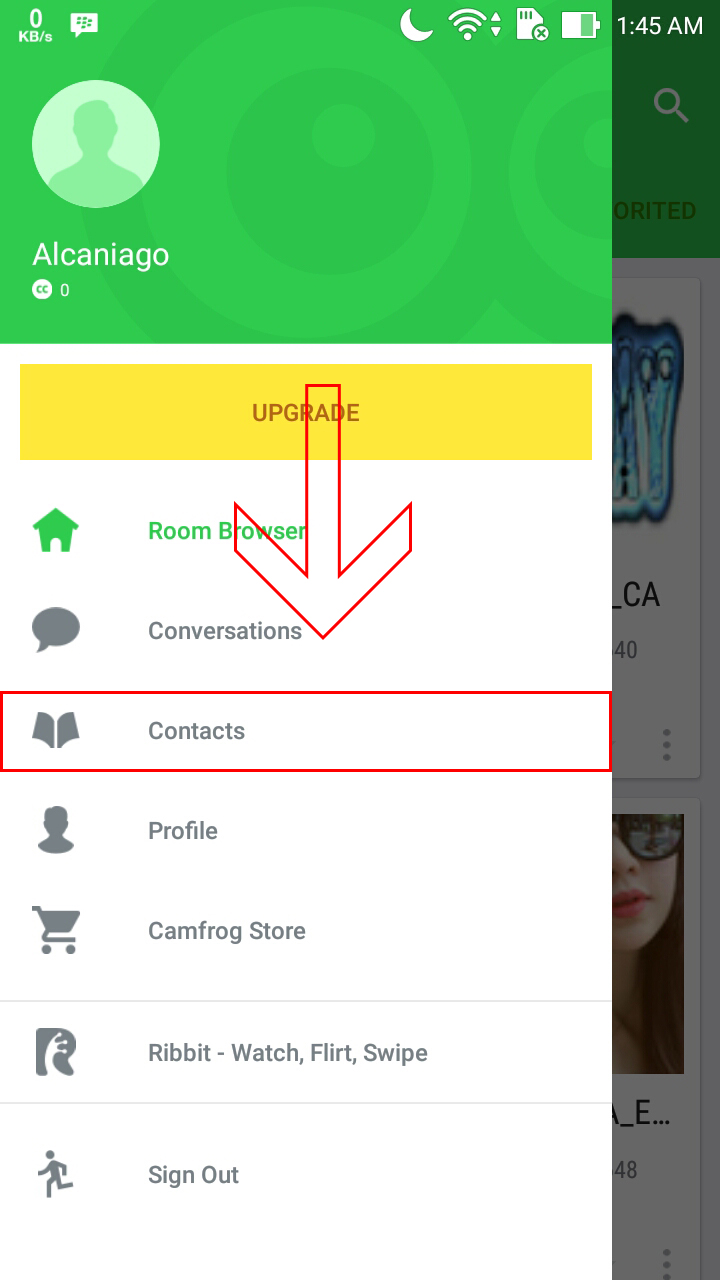Screen dimensions: 720x1280
Task: Launch Ribbit - Watch, Flirt, Swipe
Action: (x=287, y=1053)
